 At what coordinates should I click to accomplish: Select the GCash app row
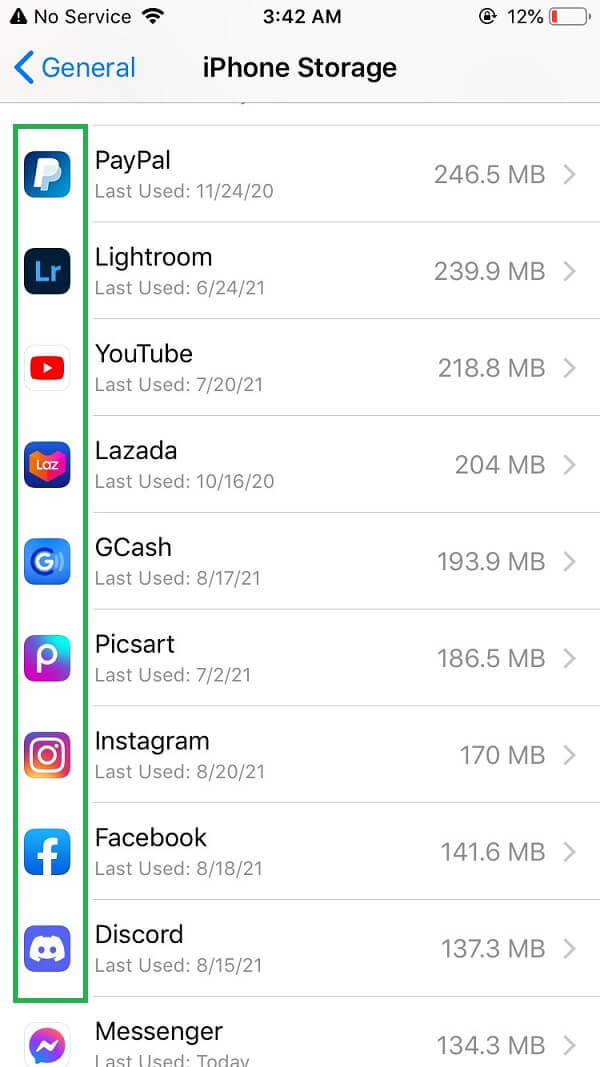(x=300, y=561)
